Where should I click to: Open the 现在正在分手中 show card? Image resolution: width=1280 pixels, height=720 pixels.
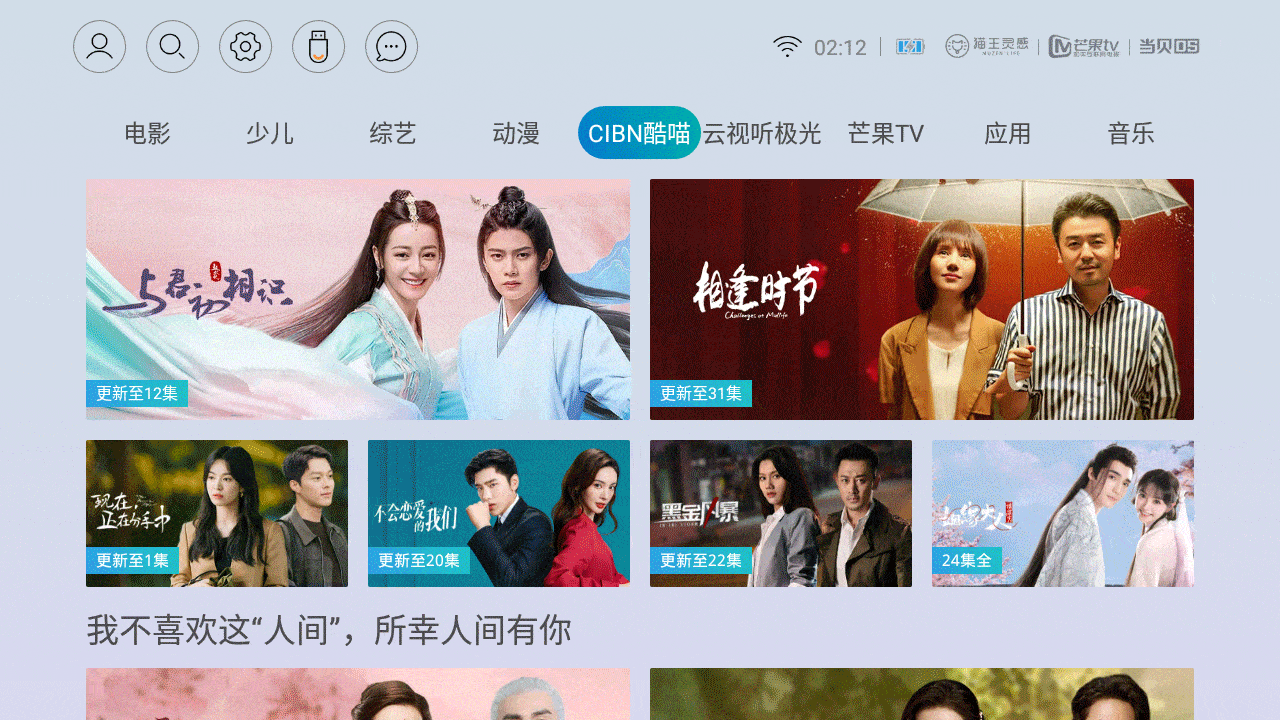click(x=217, y=513)
